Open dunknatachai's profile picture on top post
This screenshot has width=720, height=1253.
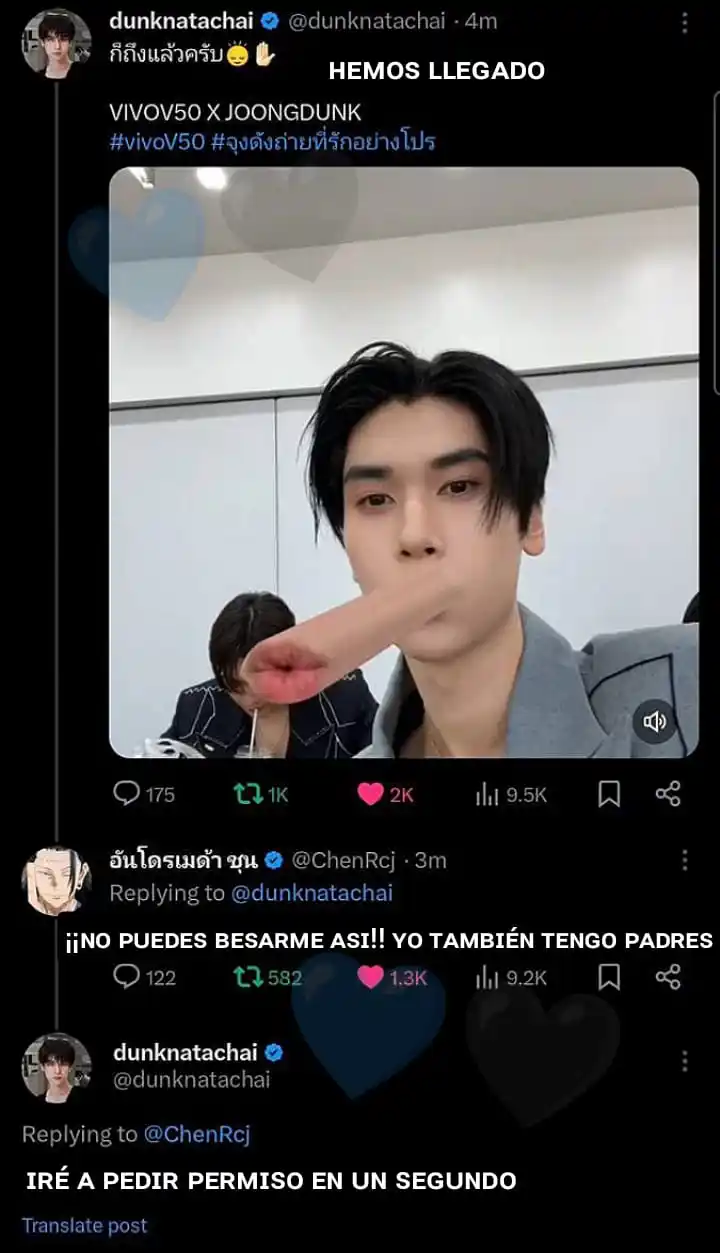57,43
